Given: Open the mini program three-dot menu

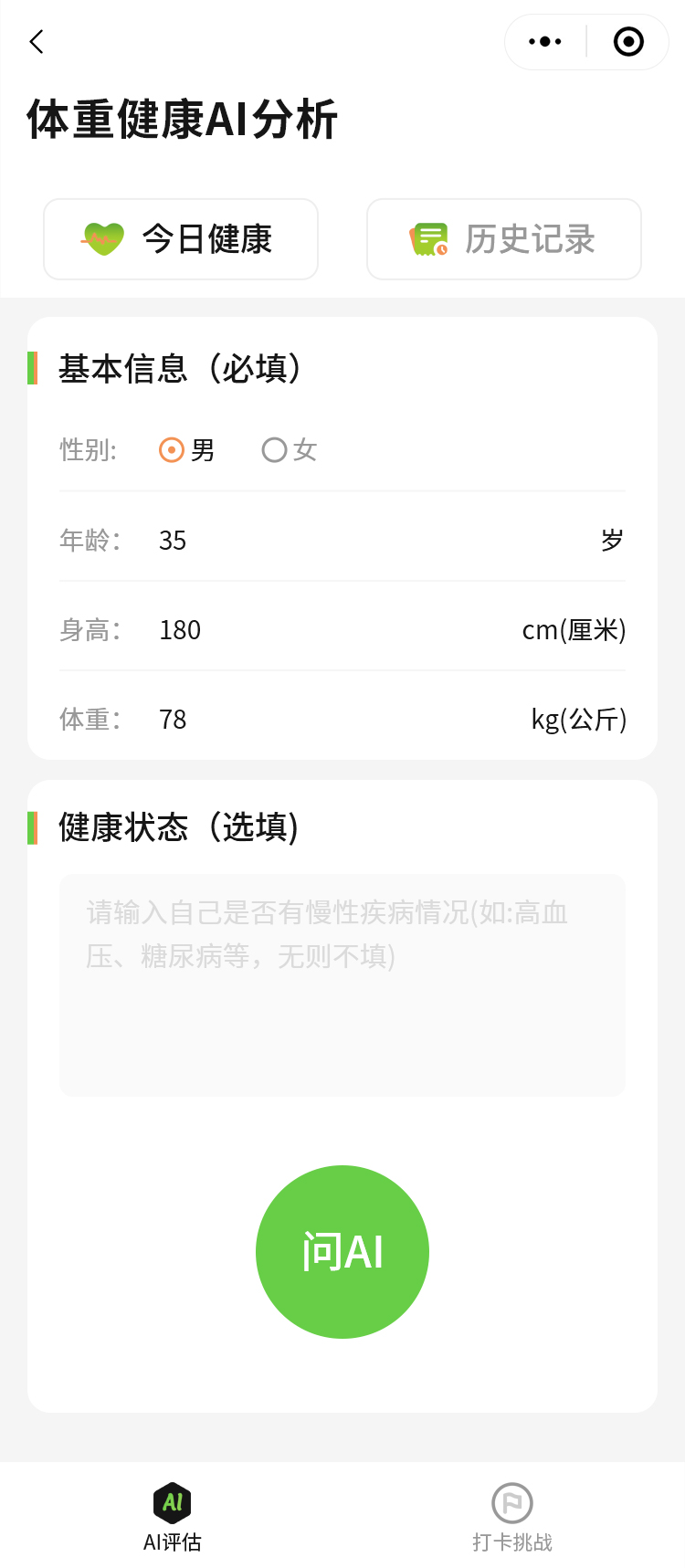Looking at the screenshot, I should 545,42.
